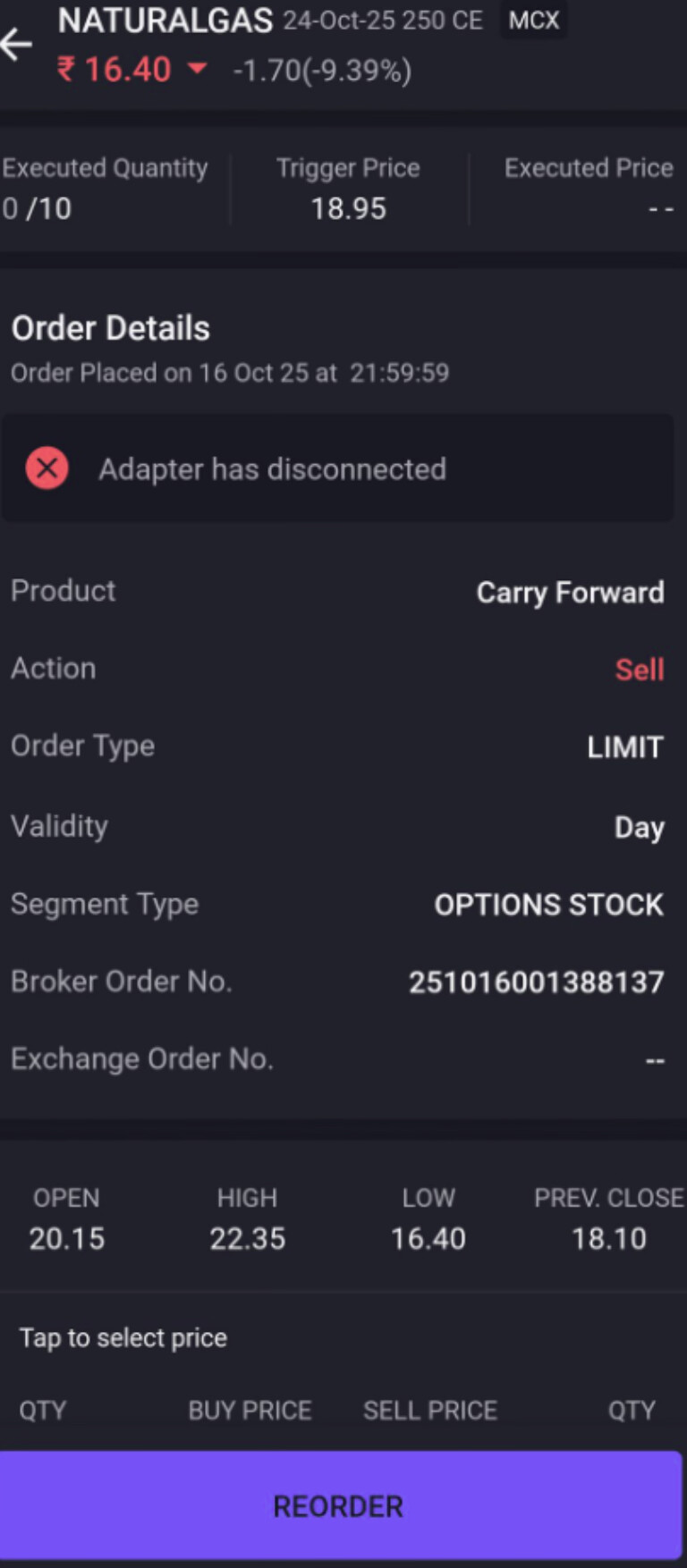Screen dimensions: 687x1568
Task: Tap the REORDER button
Action: tap(339, 1505)
